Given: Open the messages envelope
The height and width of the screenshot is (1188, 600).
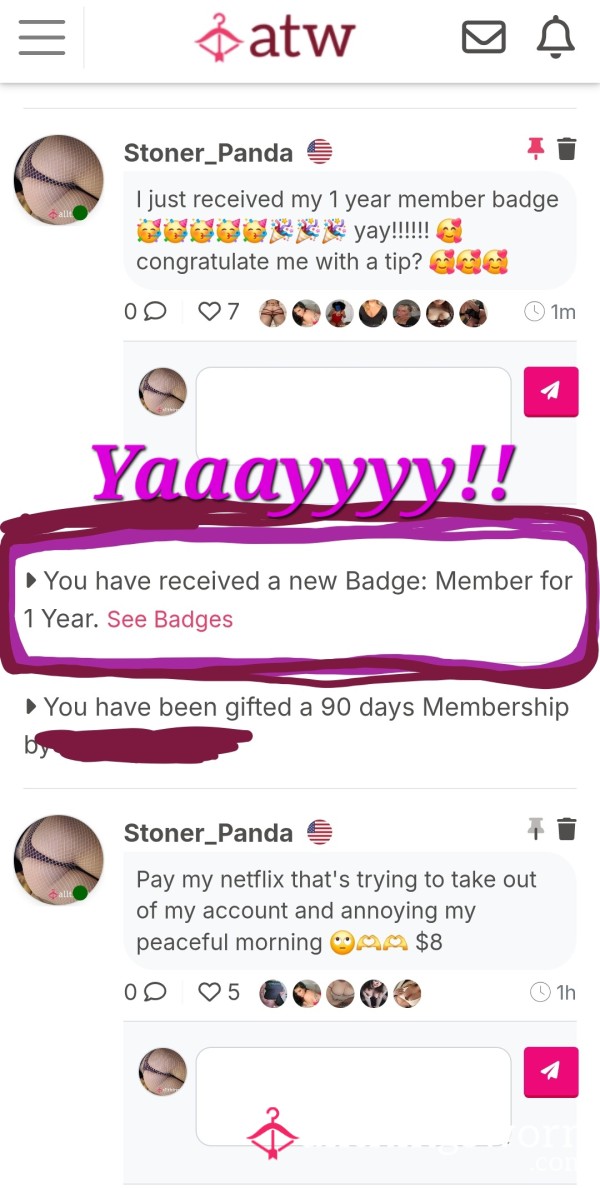Looking at the screenshot, I should pyautogui.click(x=483, y=37).
